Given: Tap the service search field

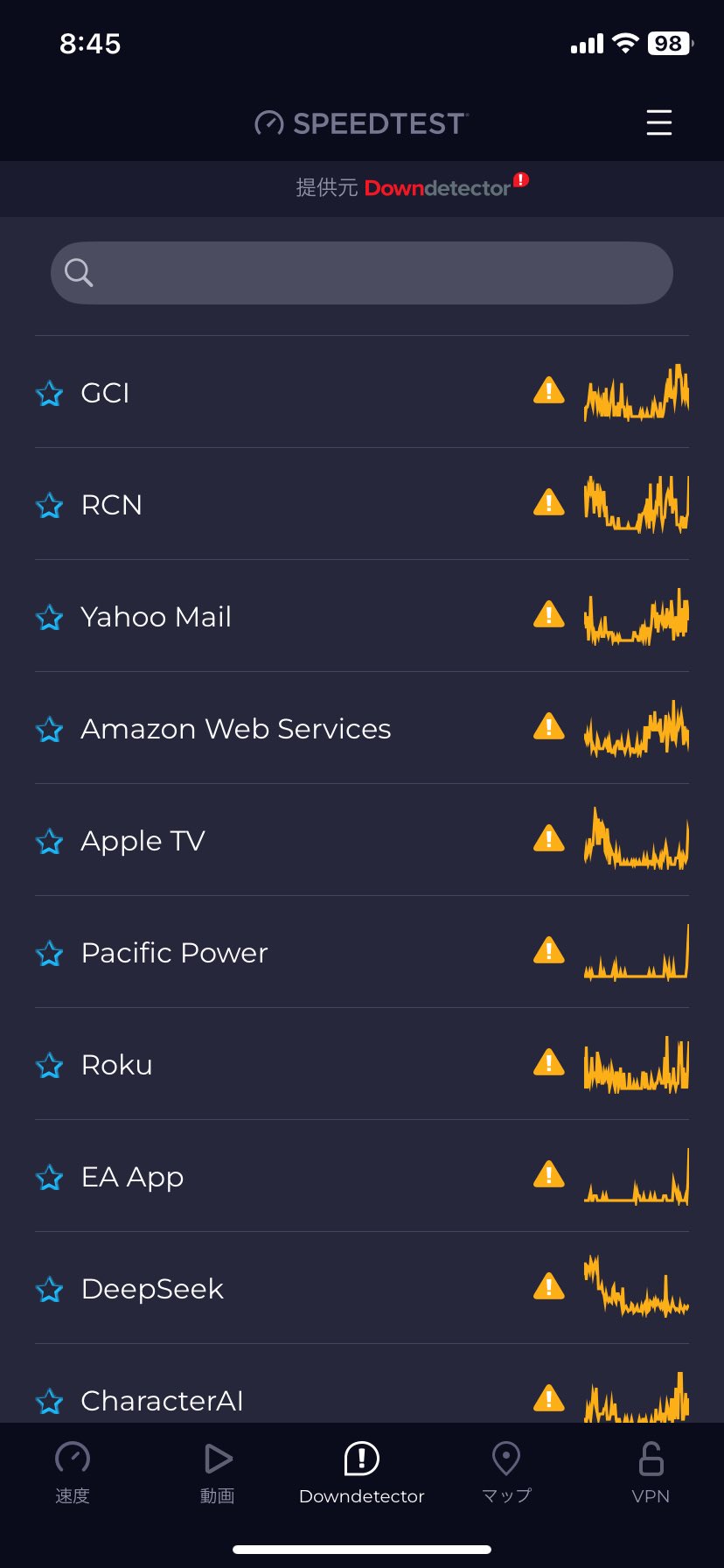Looking at the screenshot, I should (362, 273).
